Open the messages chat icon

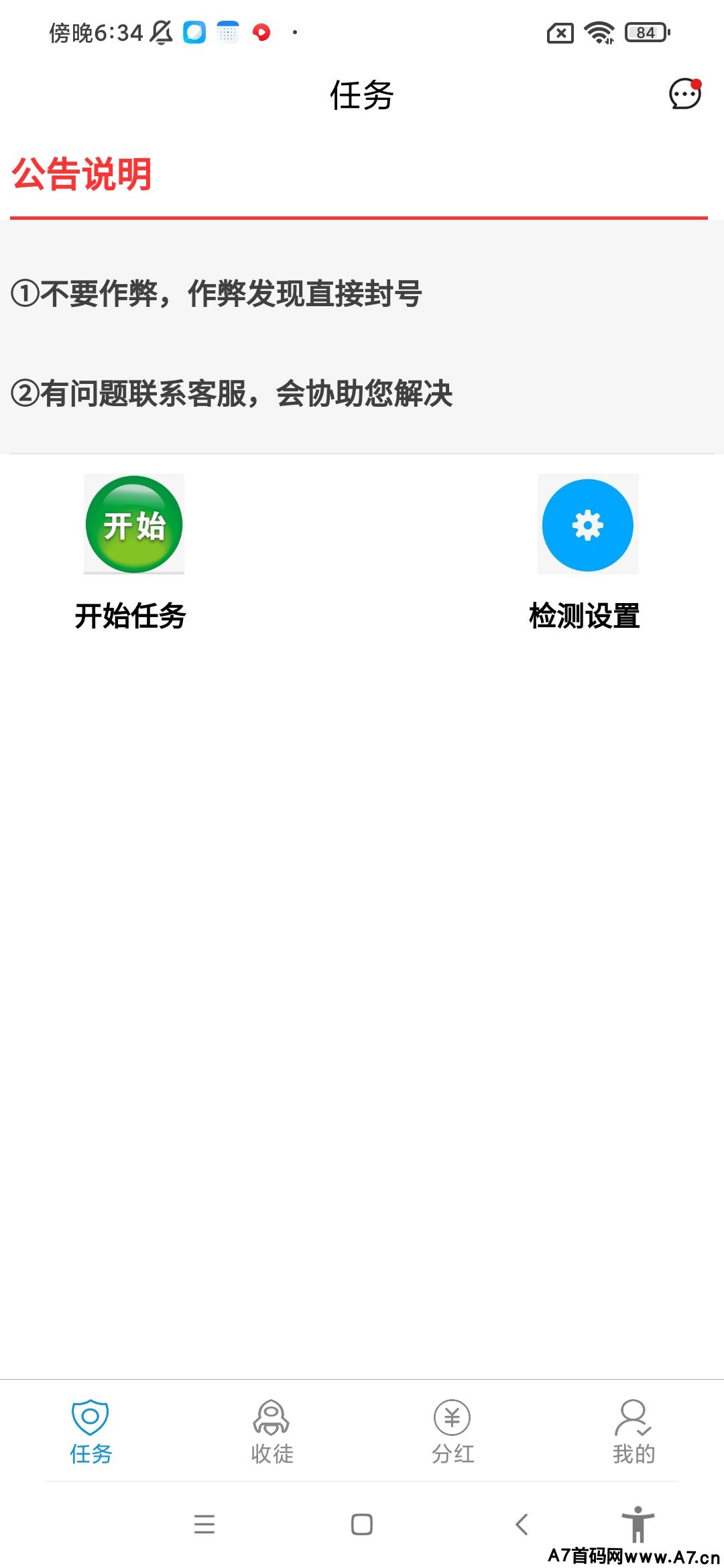click(x=684, y=94)
